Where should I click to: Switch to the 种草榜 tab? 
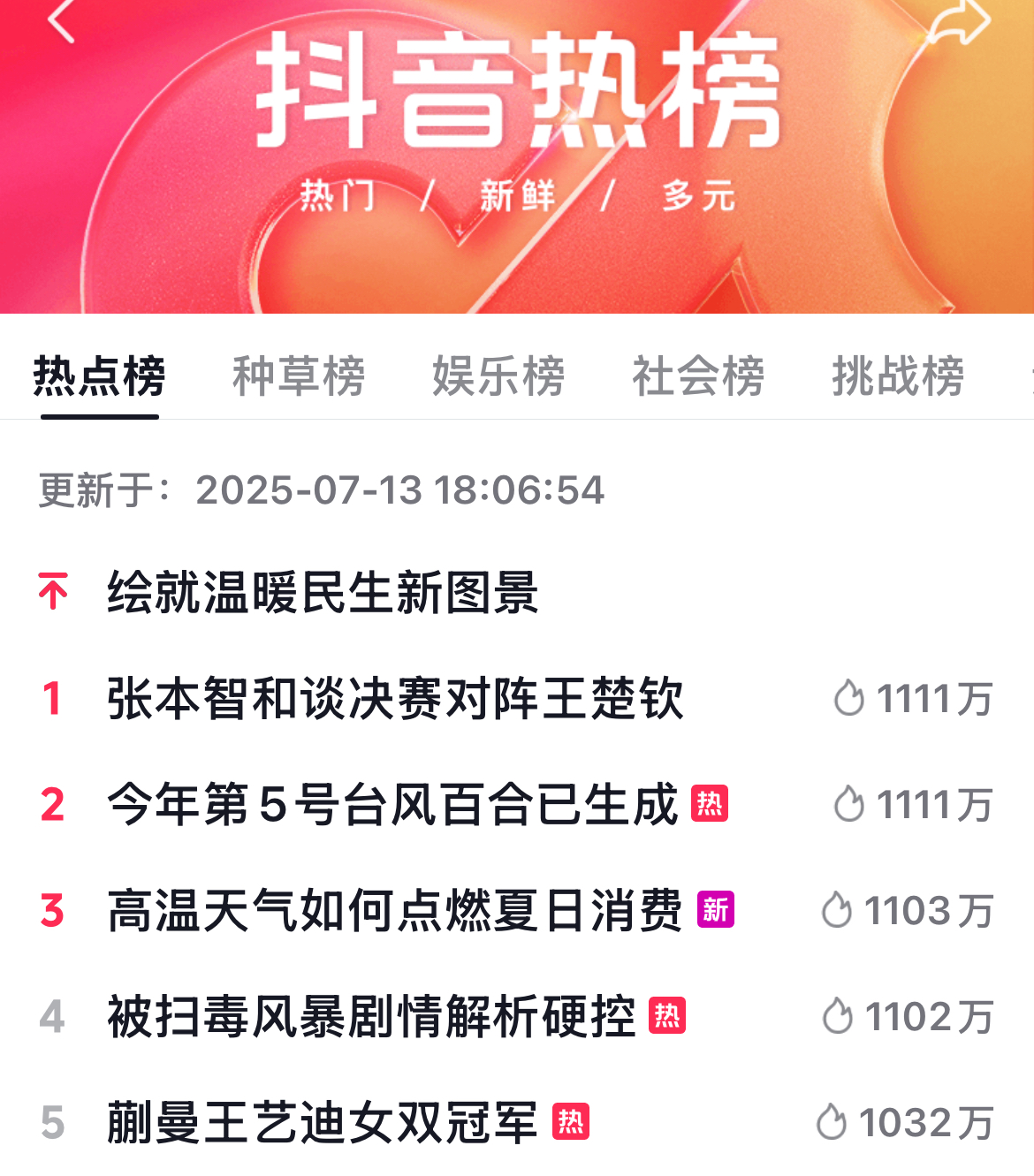point(299,376)
